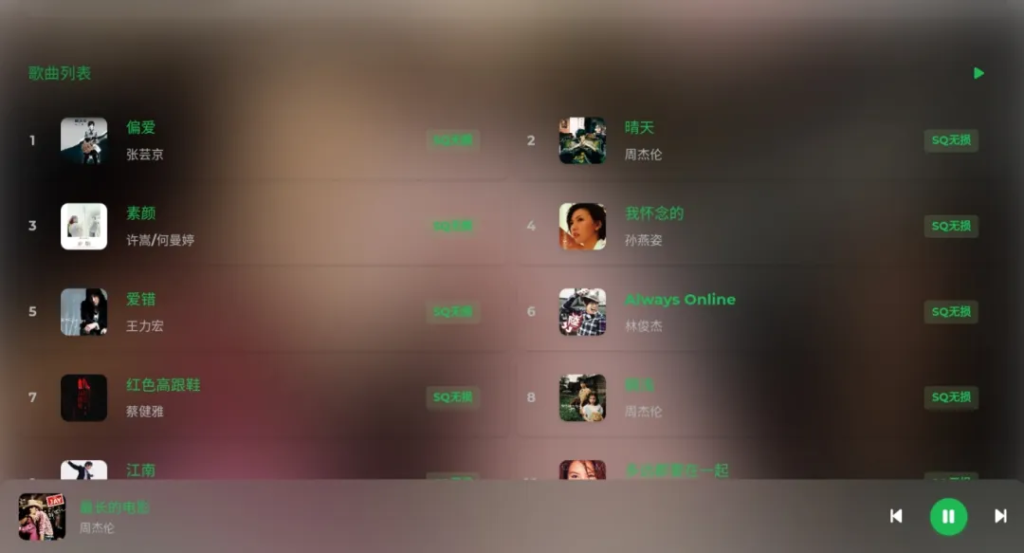The width and height of the screenshot is (1024, 553).
Task: Play 晴天 by 周杰伦
Action: click(639, 128)
